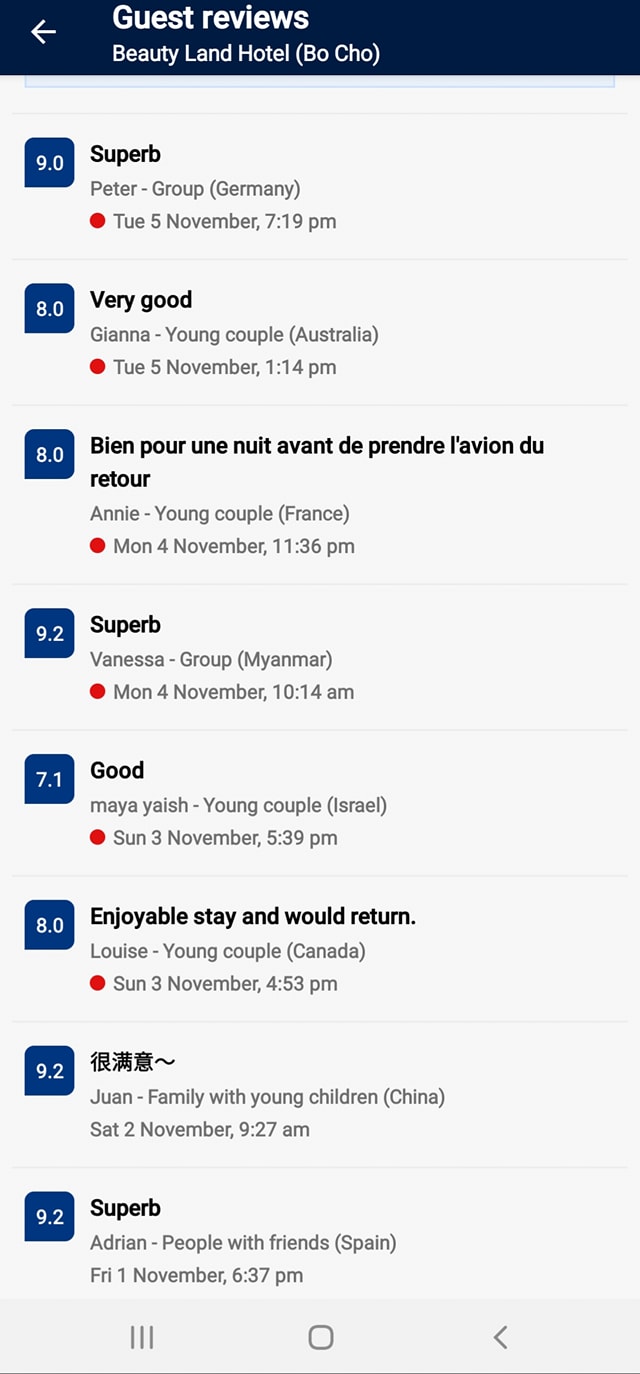This screenshot has height=1374, width=640.
Task: View Vanessa's Superb review from Myanmar
Action: click(x=320, y=658)
